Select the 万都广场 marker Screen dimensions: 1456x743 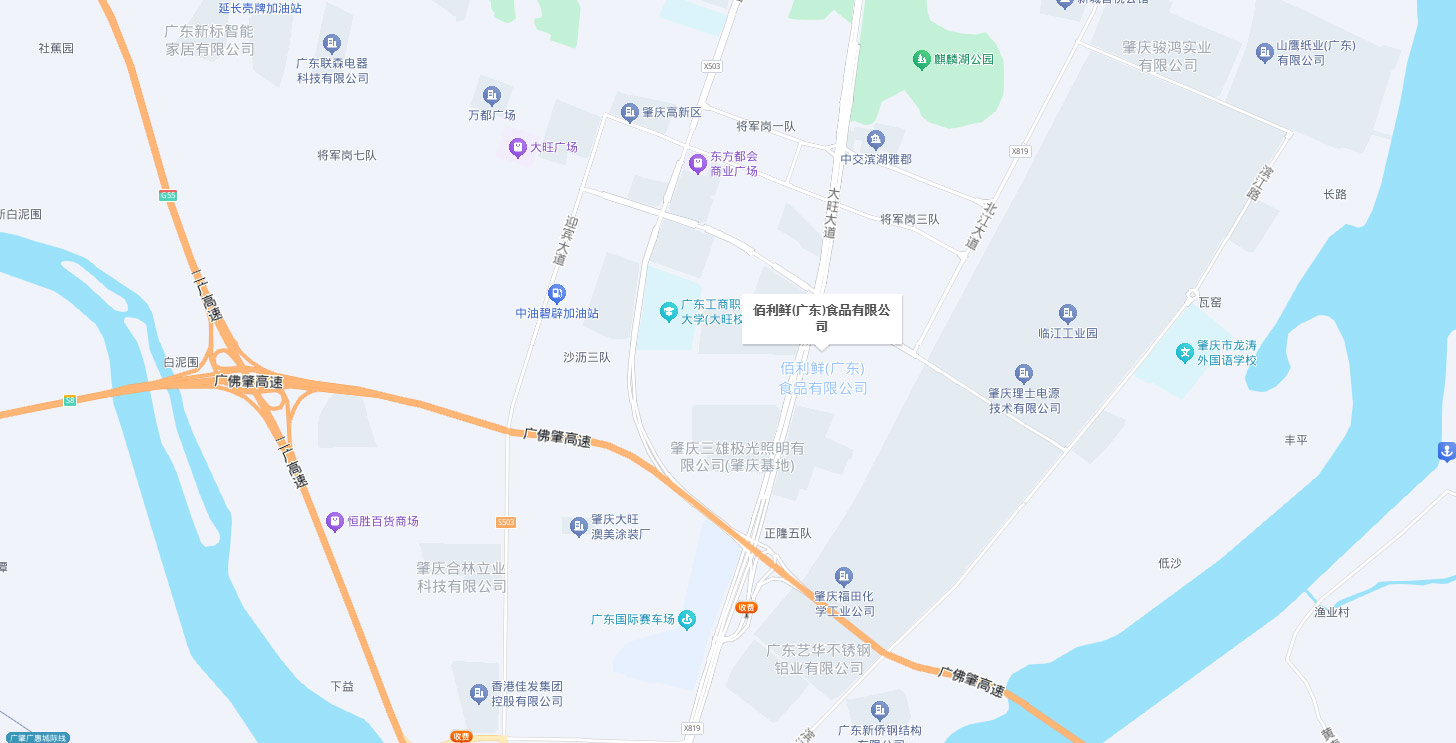[x=491, y=96]
